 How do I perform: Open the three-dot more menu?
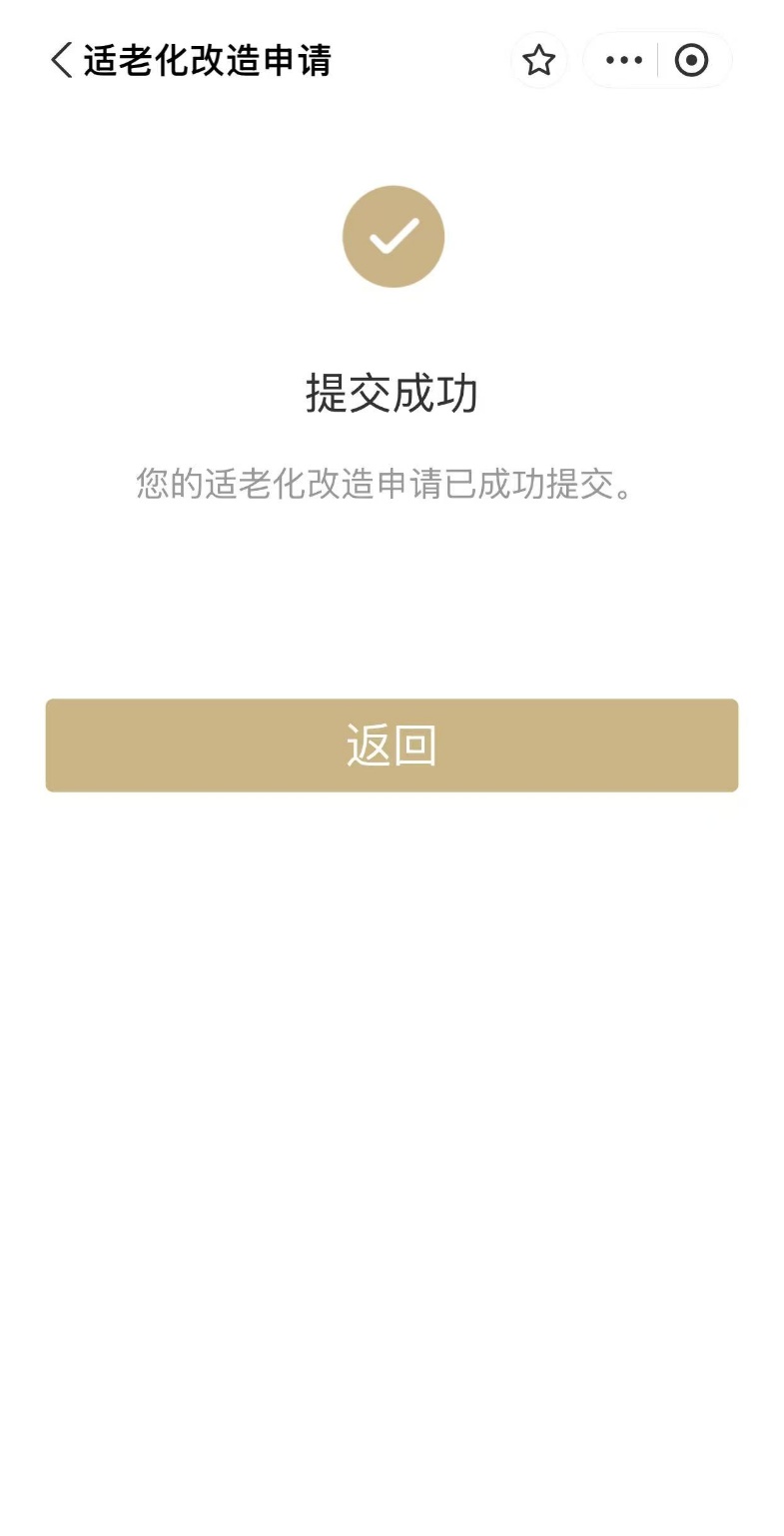click(x=624, y=61)
